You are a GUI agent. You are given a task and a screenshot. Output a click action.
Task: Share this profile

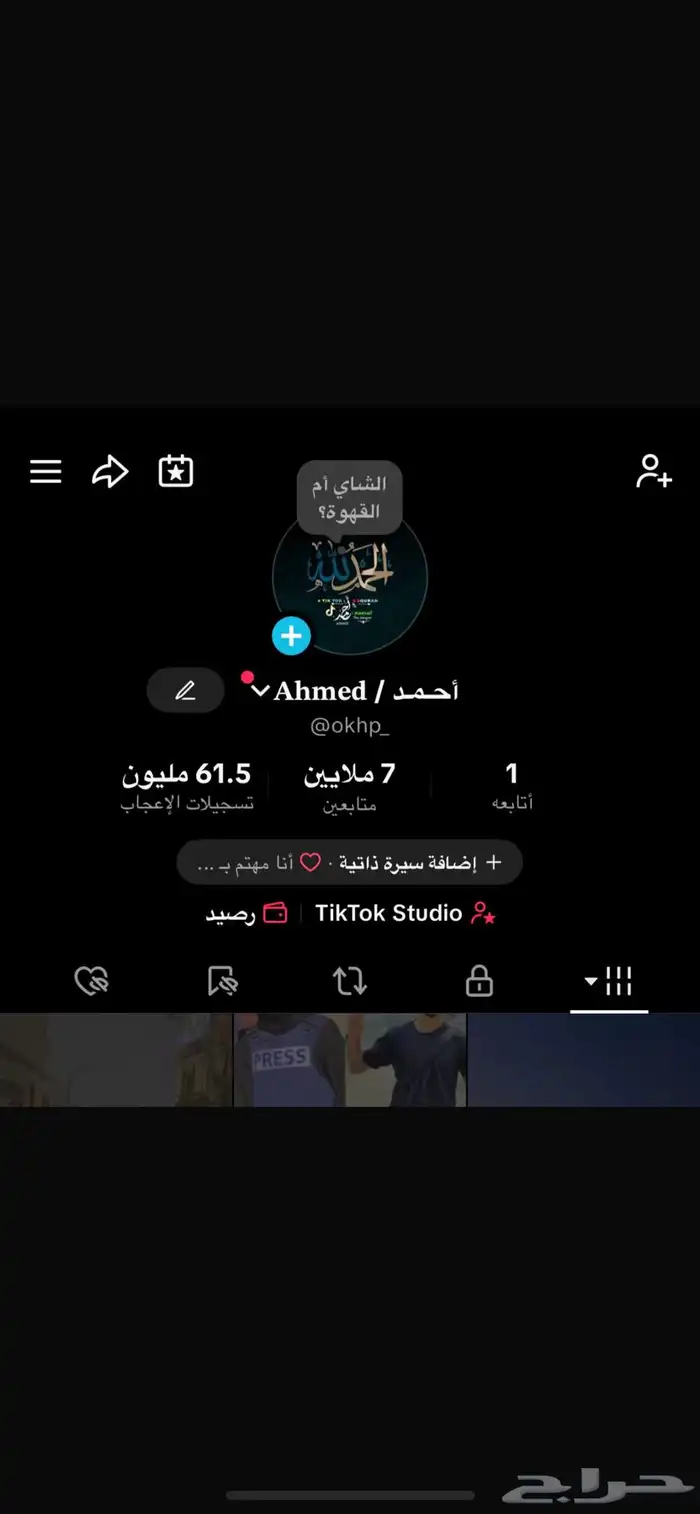[x=110, y=471]
